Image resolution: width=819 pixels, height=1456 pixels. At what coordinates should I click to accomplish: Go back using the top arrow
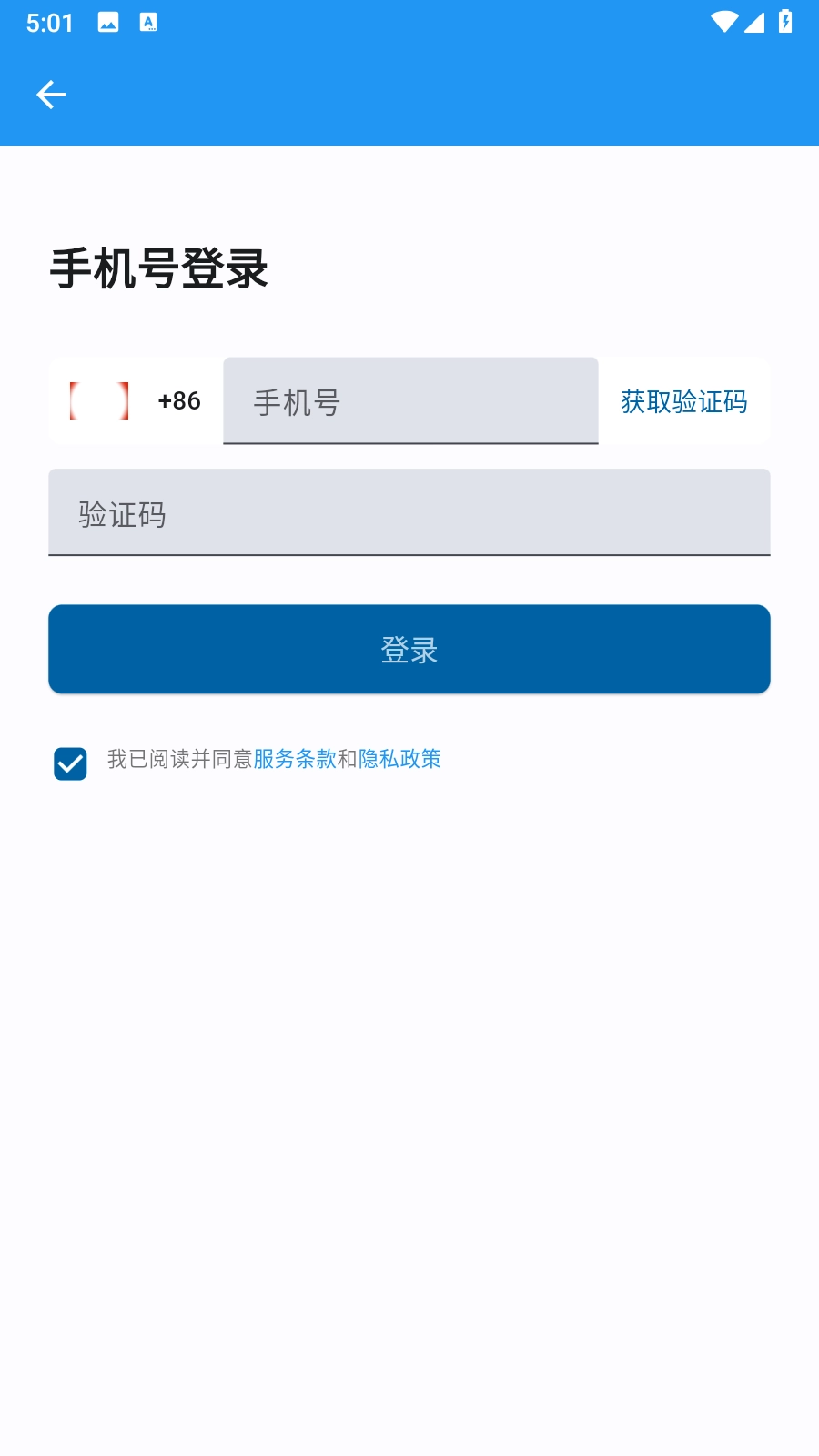pyautogui.click(x=51, y=95)
